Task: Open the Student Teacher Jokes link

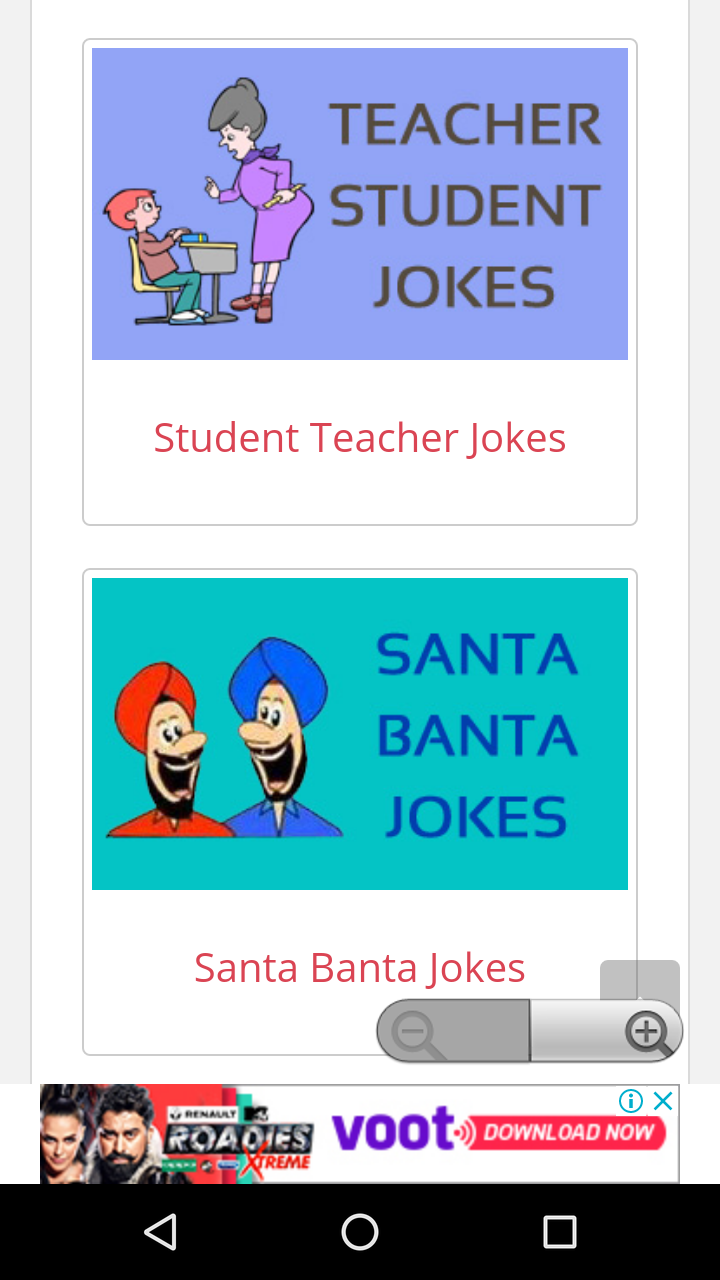Action: 360,438
